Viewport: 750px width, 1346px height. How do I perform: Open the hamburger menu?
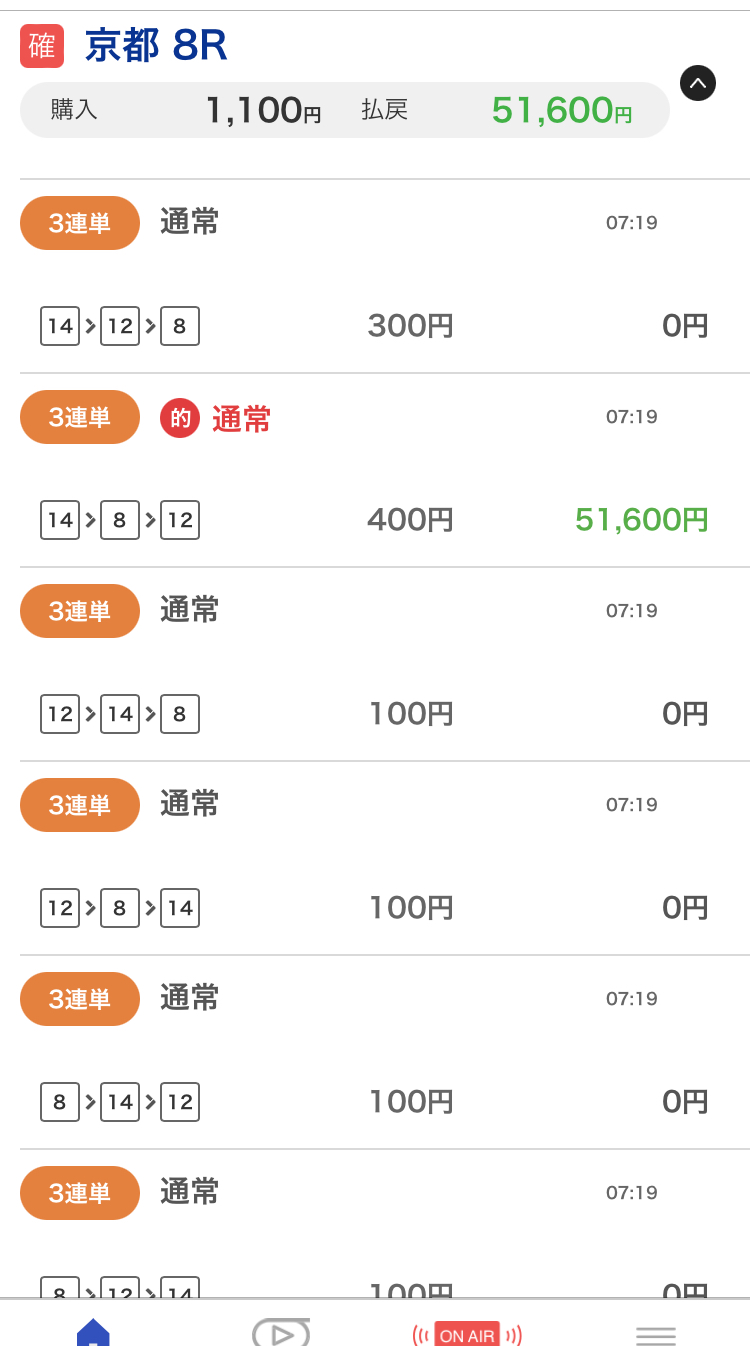coord(655,1335)
